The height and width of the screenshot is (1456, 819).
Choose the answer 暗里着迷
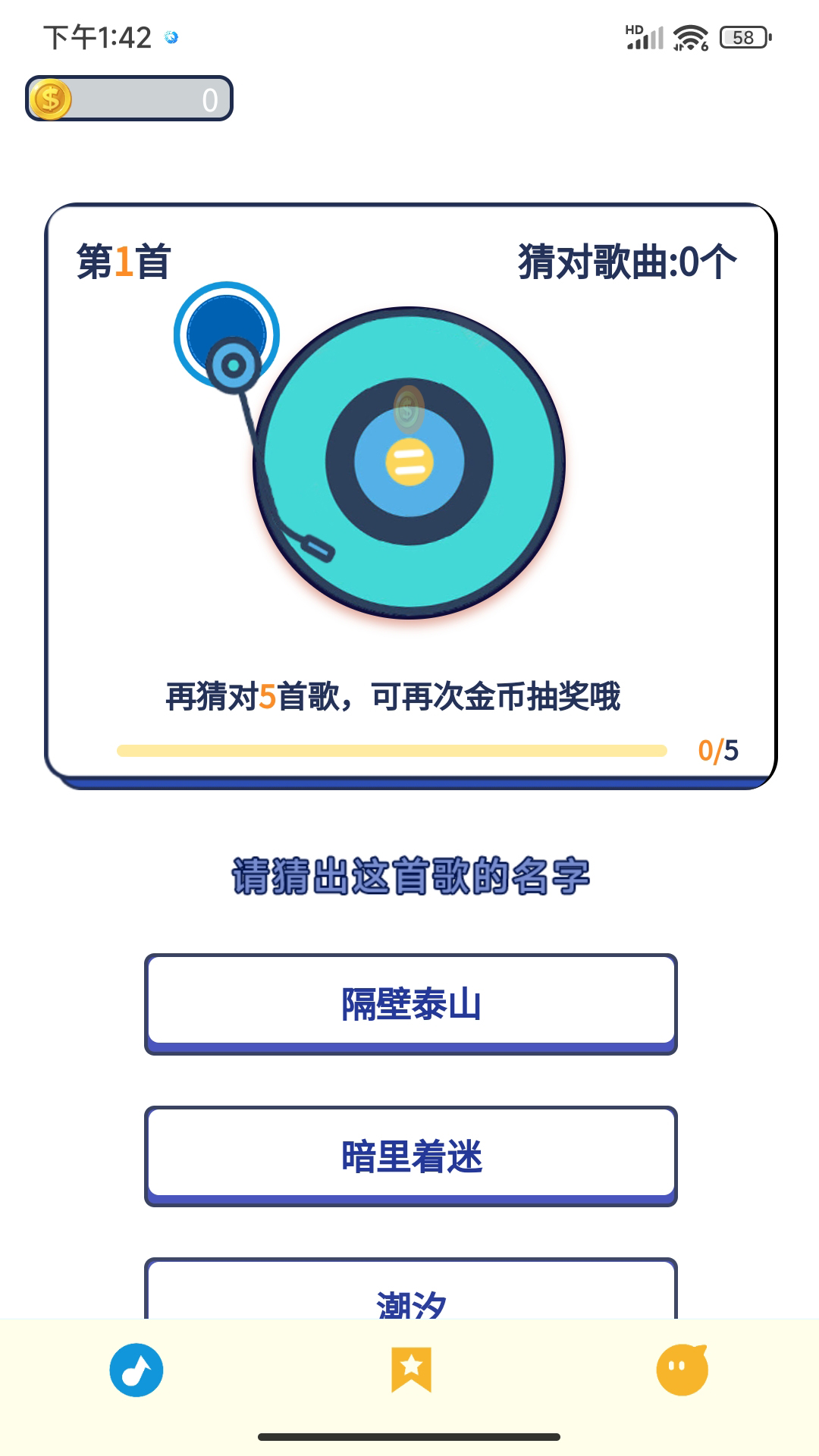click(410, 1156)
